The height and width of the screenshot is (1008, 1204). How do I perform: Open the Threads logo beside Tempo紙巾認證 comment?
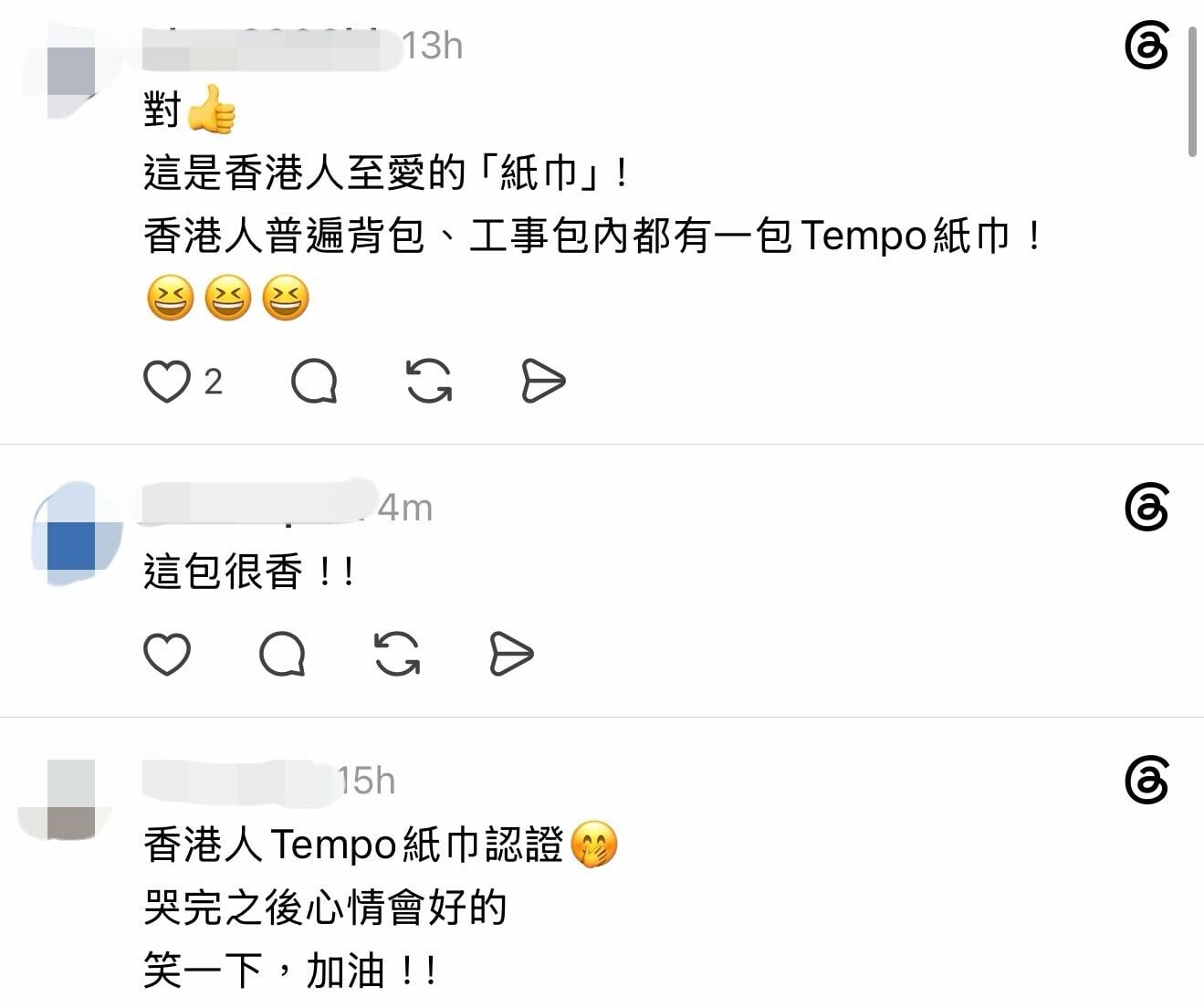pos(1146,781)
